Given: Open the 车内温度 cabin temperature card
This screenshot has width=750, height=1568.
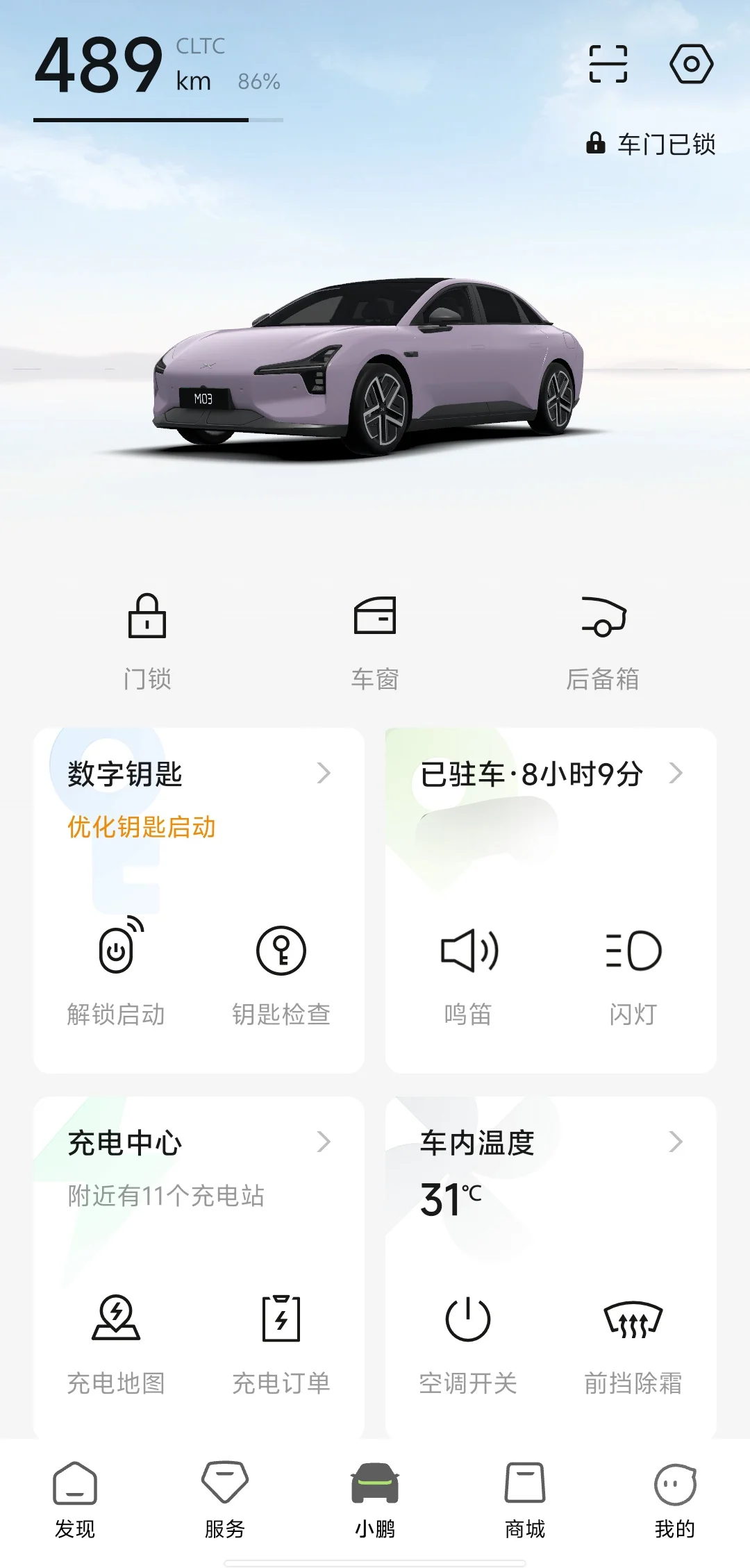Looking at the screenshot, I should 551,1143.
